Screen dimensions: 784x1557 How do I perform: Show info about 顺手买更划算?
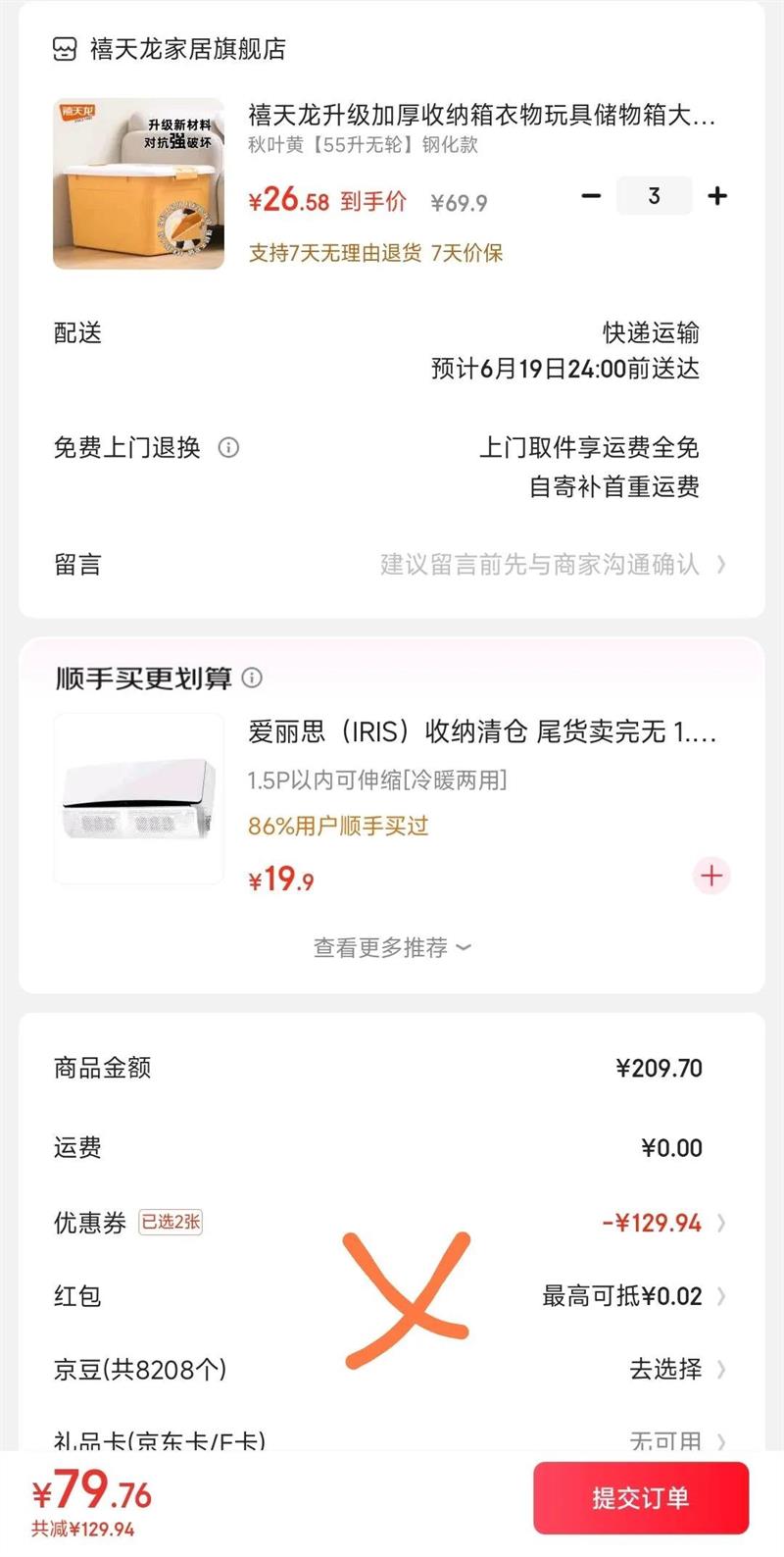[x=252, y=678]
